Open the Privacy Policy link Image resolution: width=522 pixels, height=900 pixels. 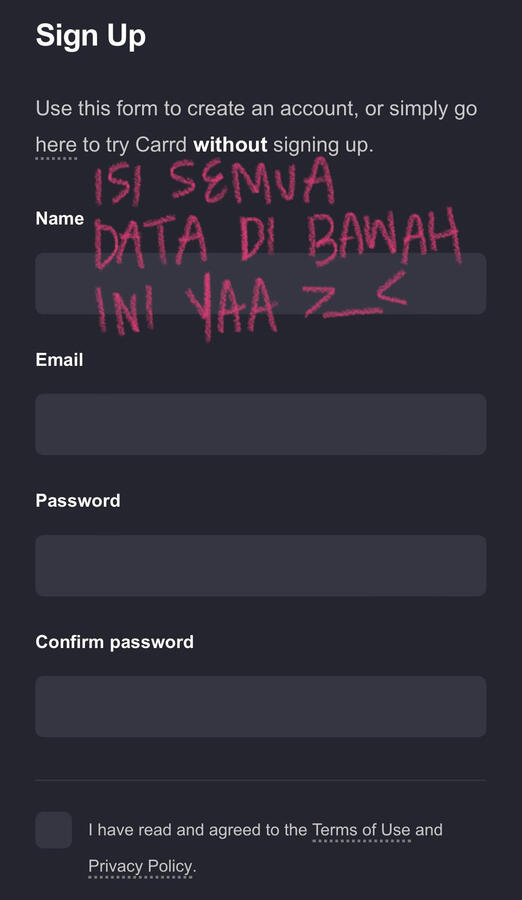141,866
